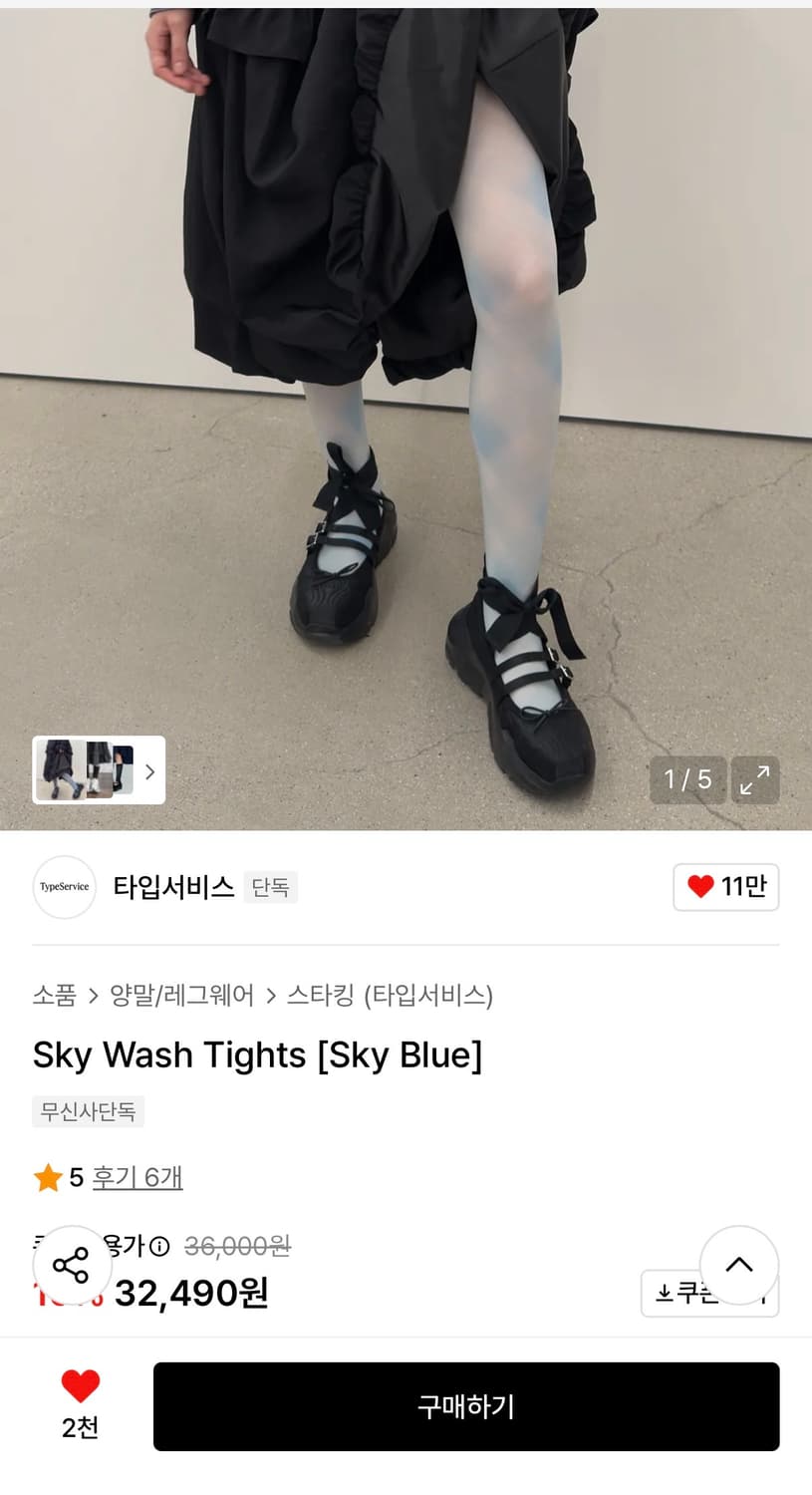Image resolution: width=812 pixels, height=1495 pixels.
Task: Click the yellow star rating icon
Action: click(x=47, y=1177)
